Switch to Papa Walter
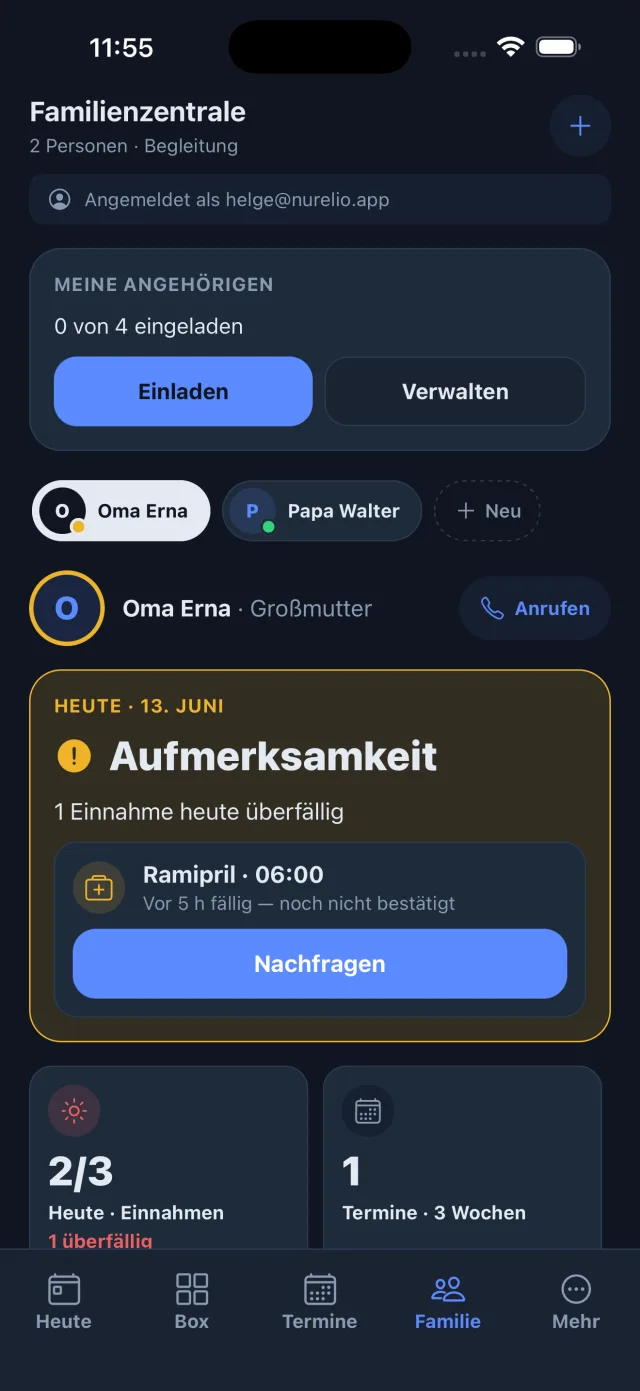The height and width of the screenshot is (1391, 640). (322, 511)
